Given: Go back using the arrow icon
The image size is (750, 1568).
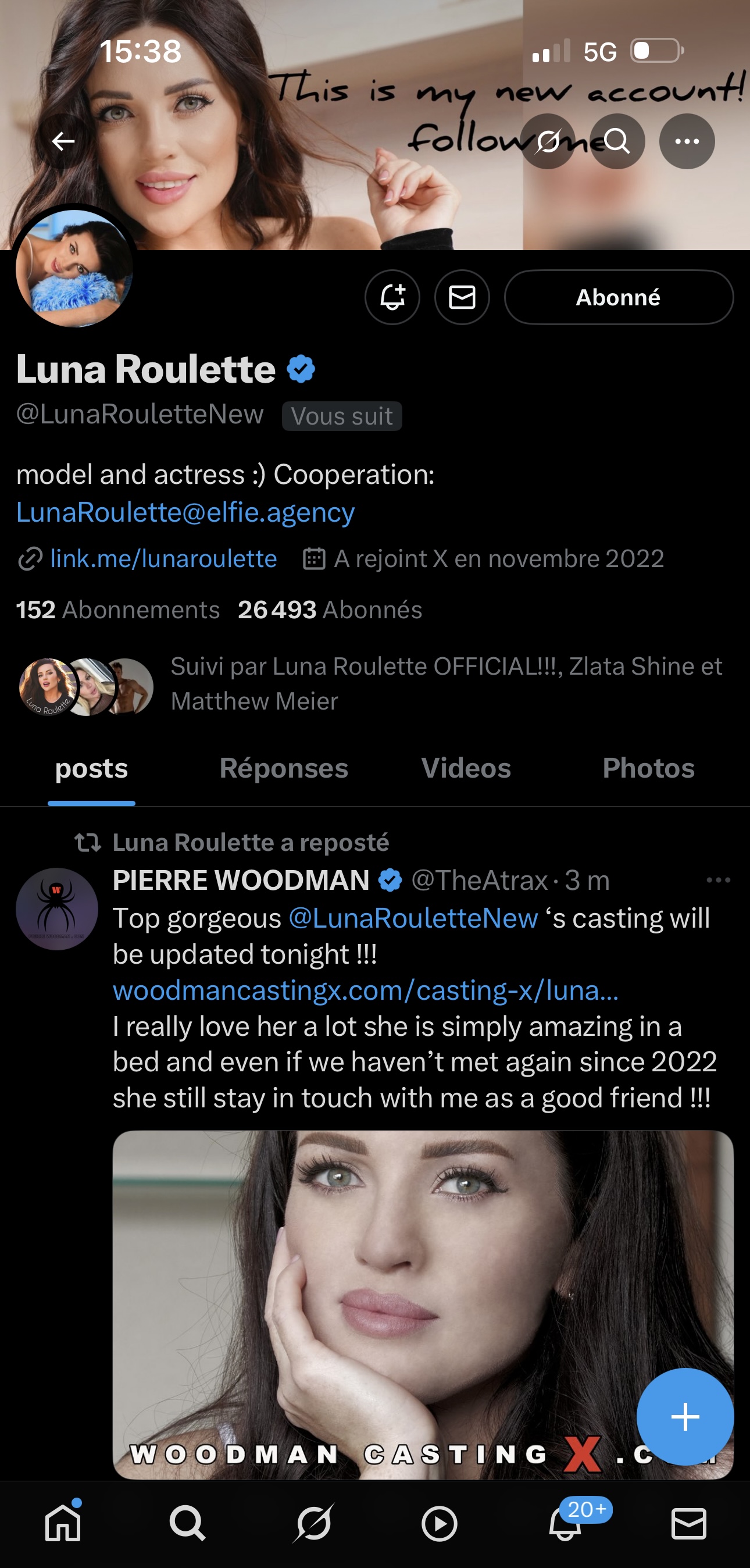Looking at the screenshot, I should click(x=63, y=141).
